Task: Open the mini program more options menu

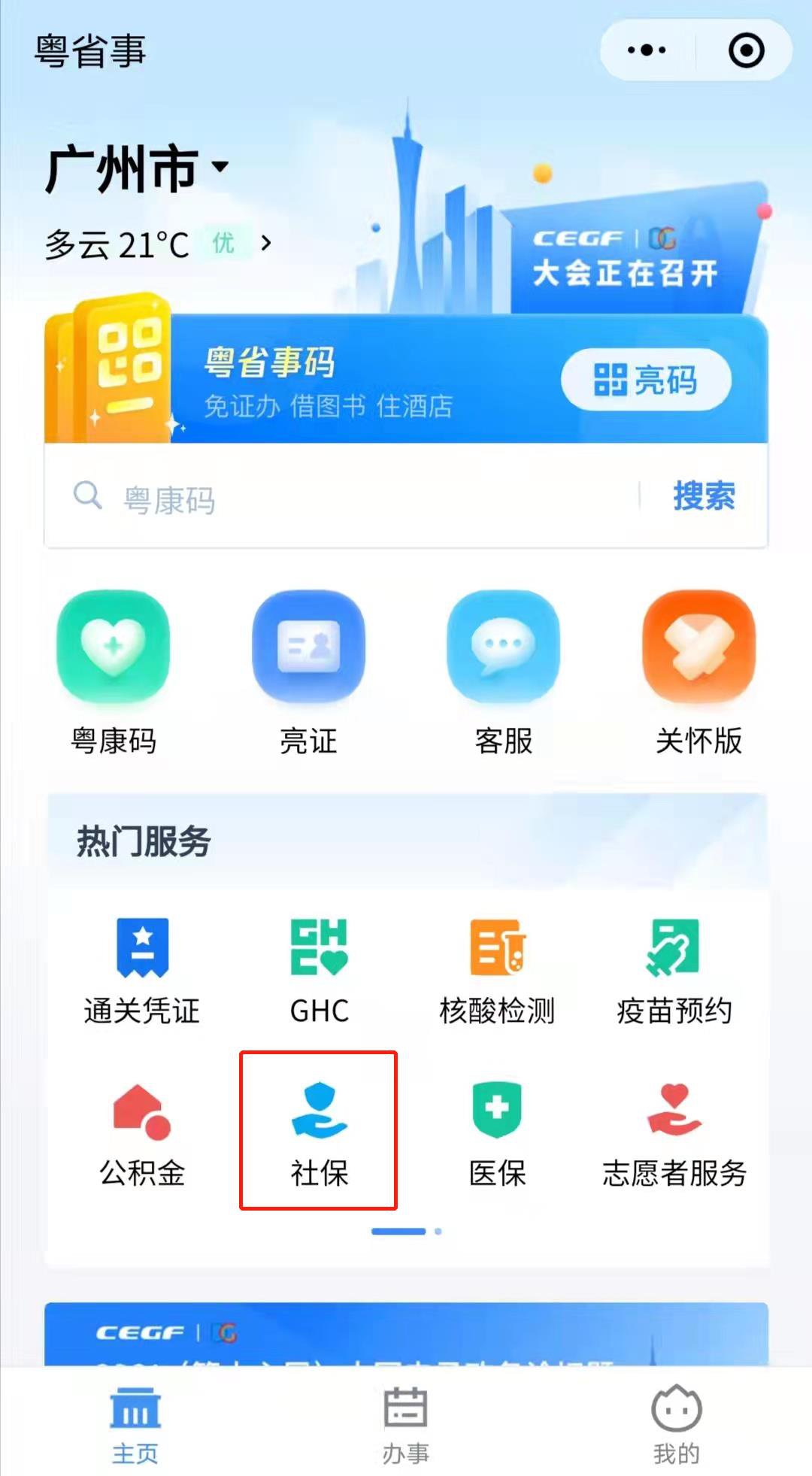Action: [647, 50]
